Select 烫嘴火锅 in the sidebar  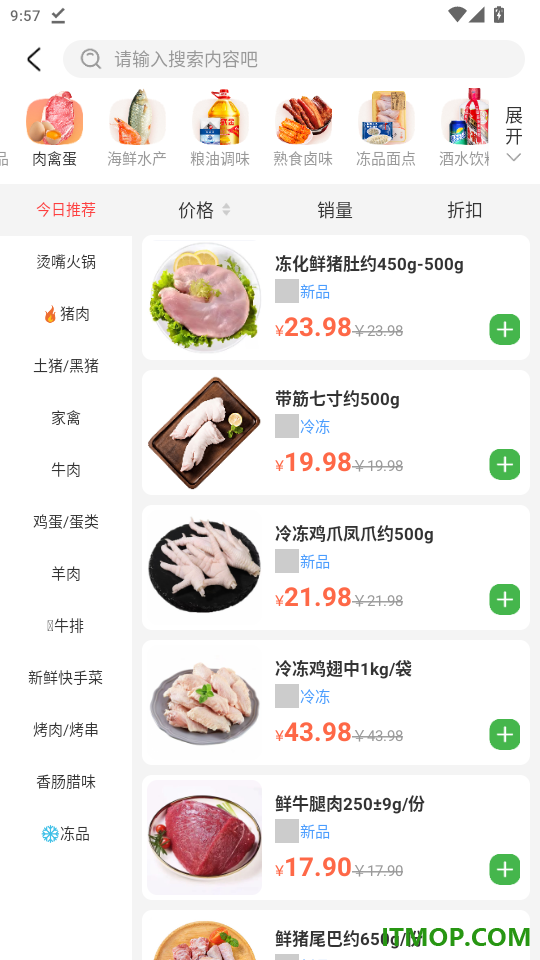(x=66, y=262)
